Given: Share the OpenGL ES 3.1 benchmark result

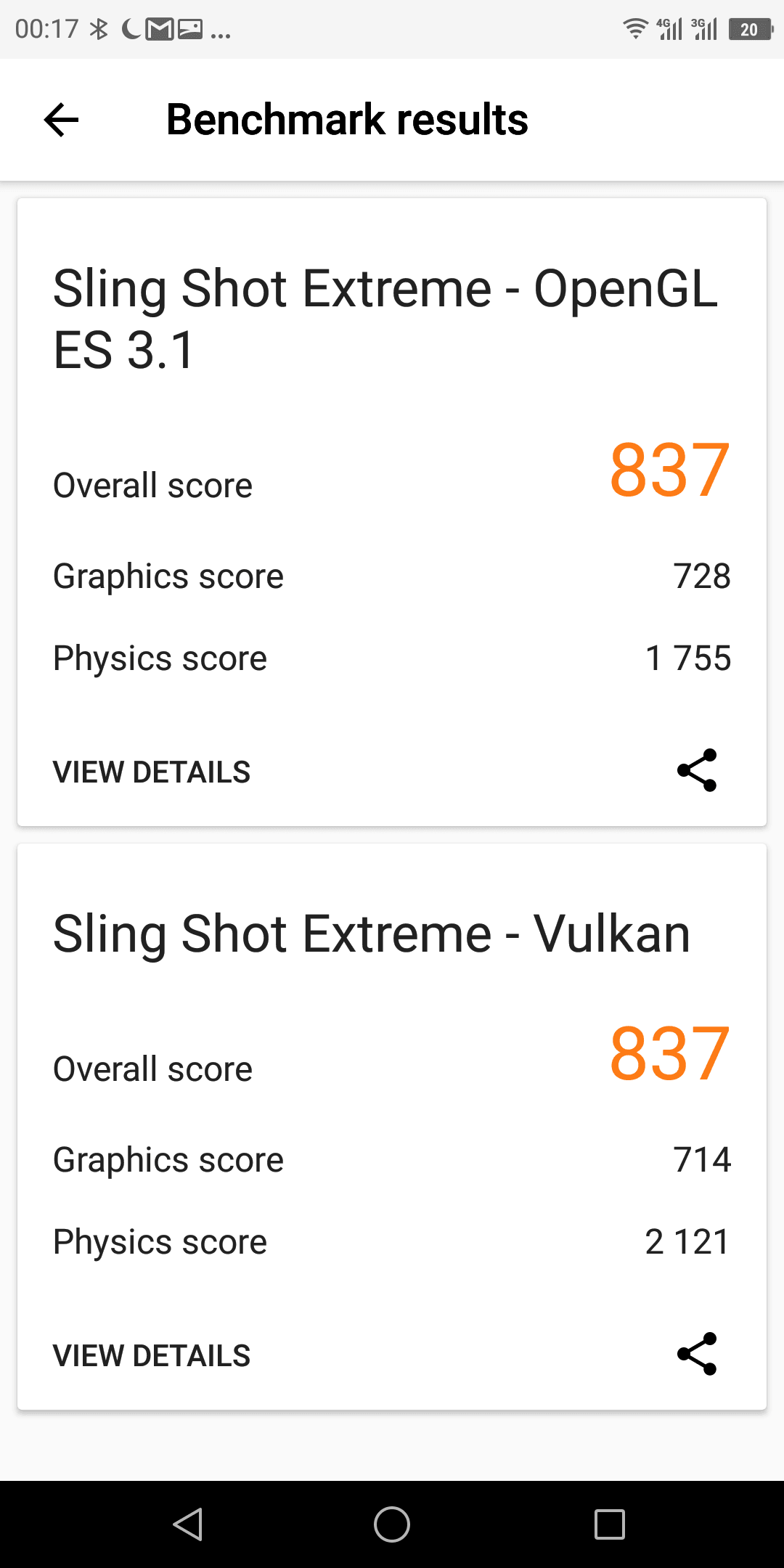Looking at the screenshot, I should [697, 770].
